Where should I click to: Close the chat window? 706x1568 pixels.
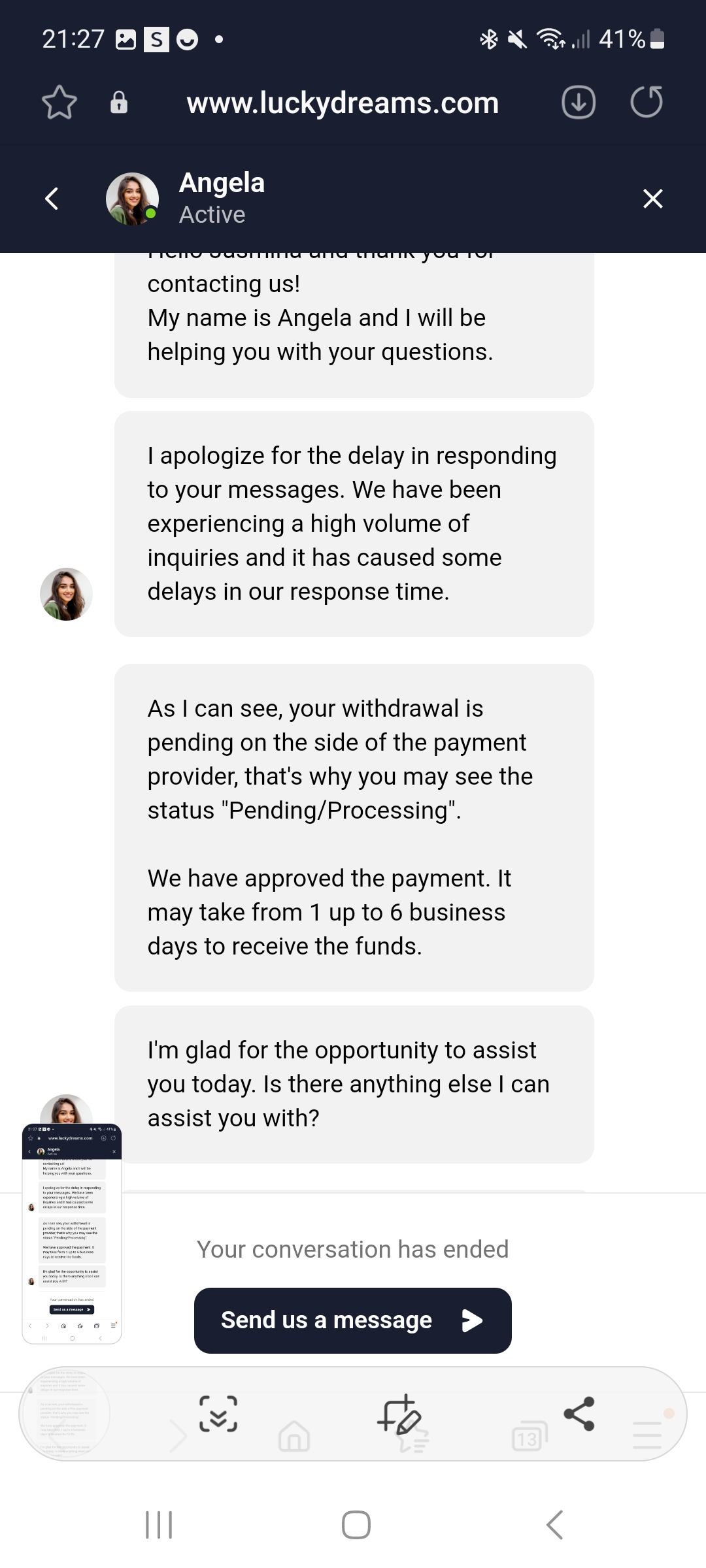tap(652, 199)
